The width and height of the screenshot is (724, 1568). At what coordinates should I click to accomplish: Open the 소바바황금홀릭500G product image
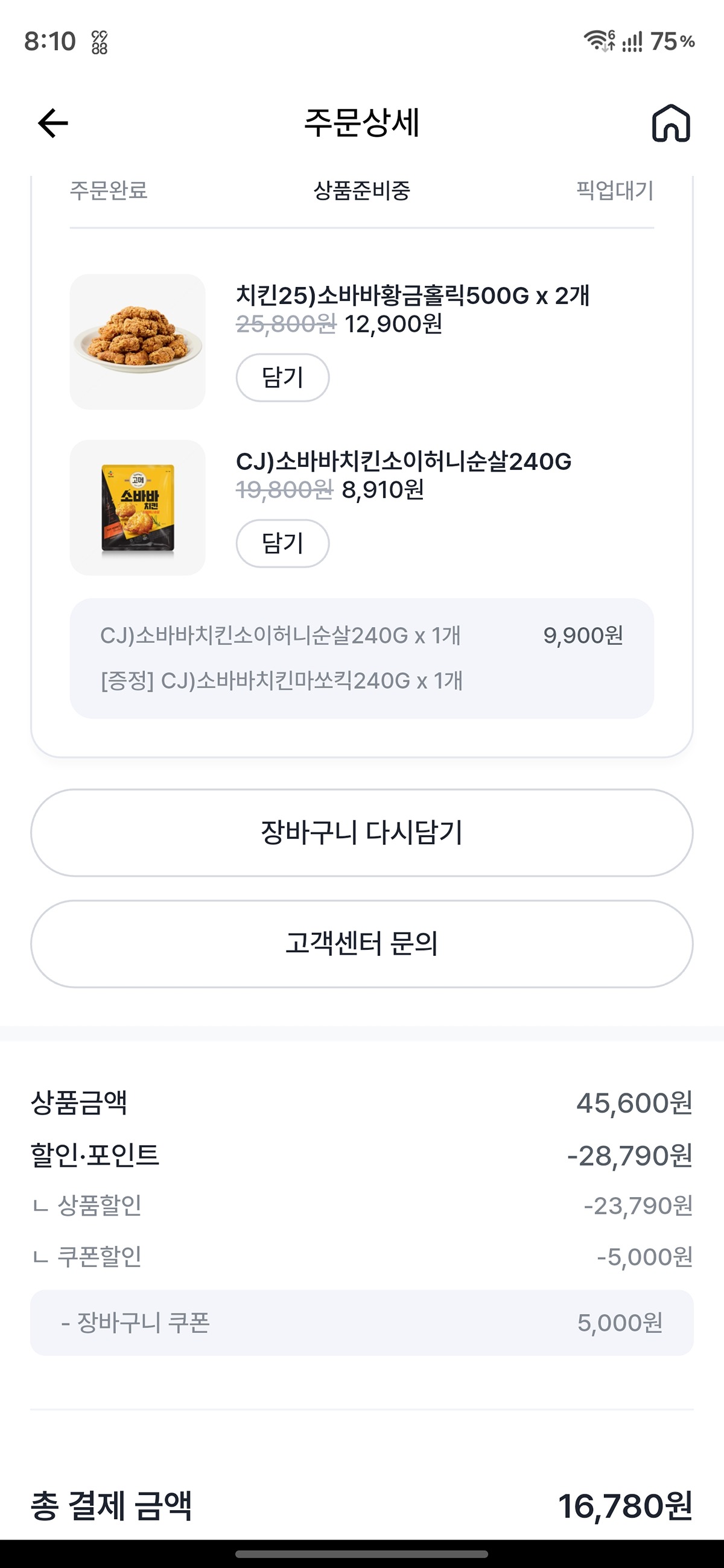138,341
